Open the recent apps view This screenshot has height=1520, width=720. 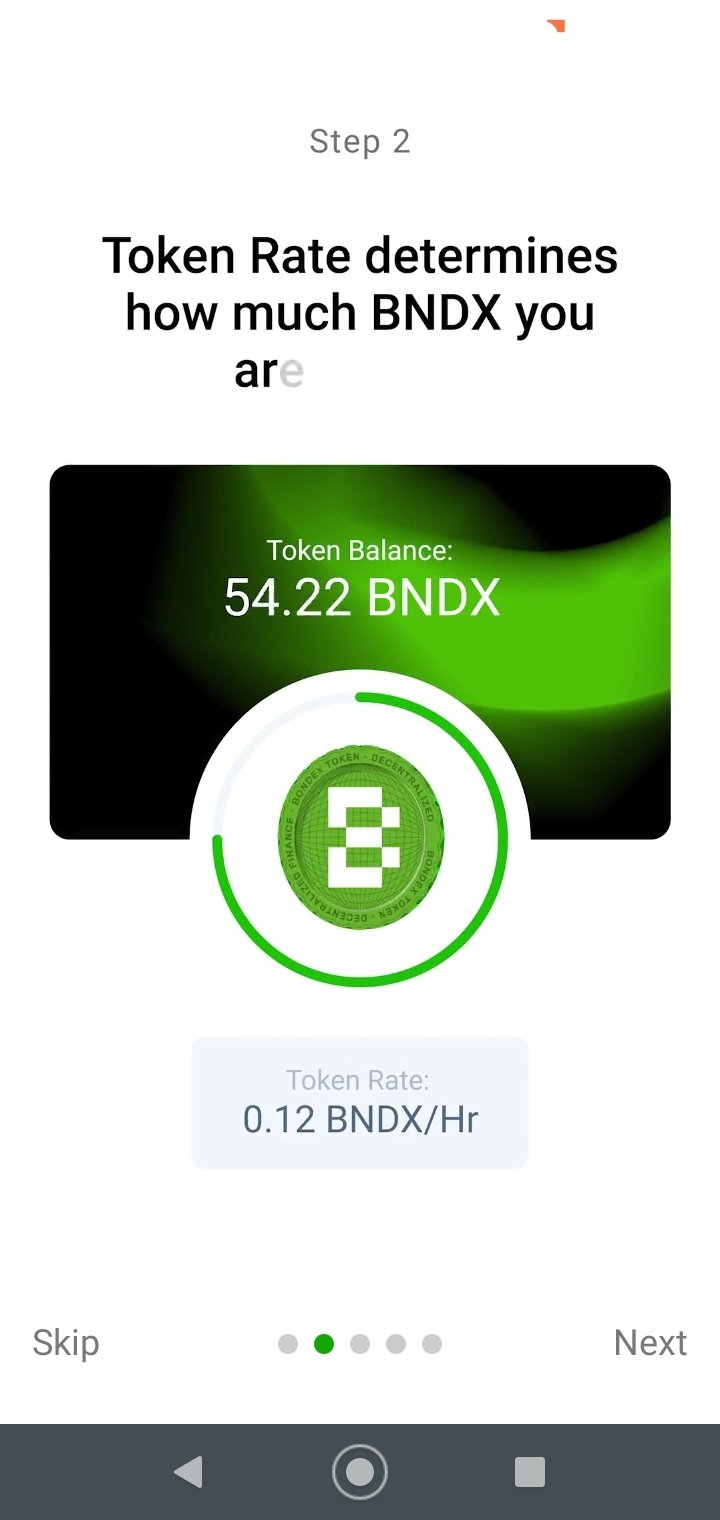(530, 1471)
